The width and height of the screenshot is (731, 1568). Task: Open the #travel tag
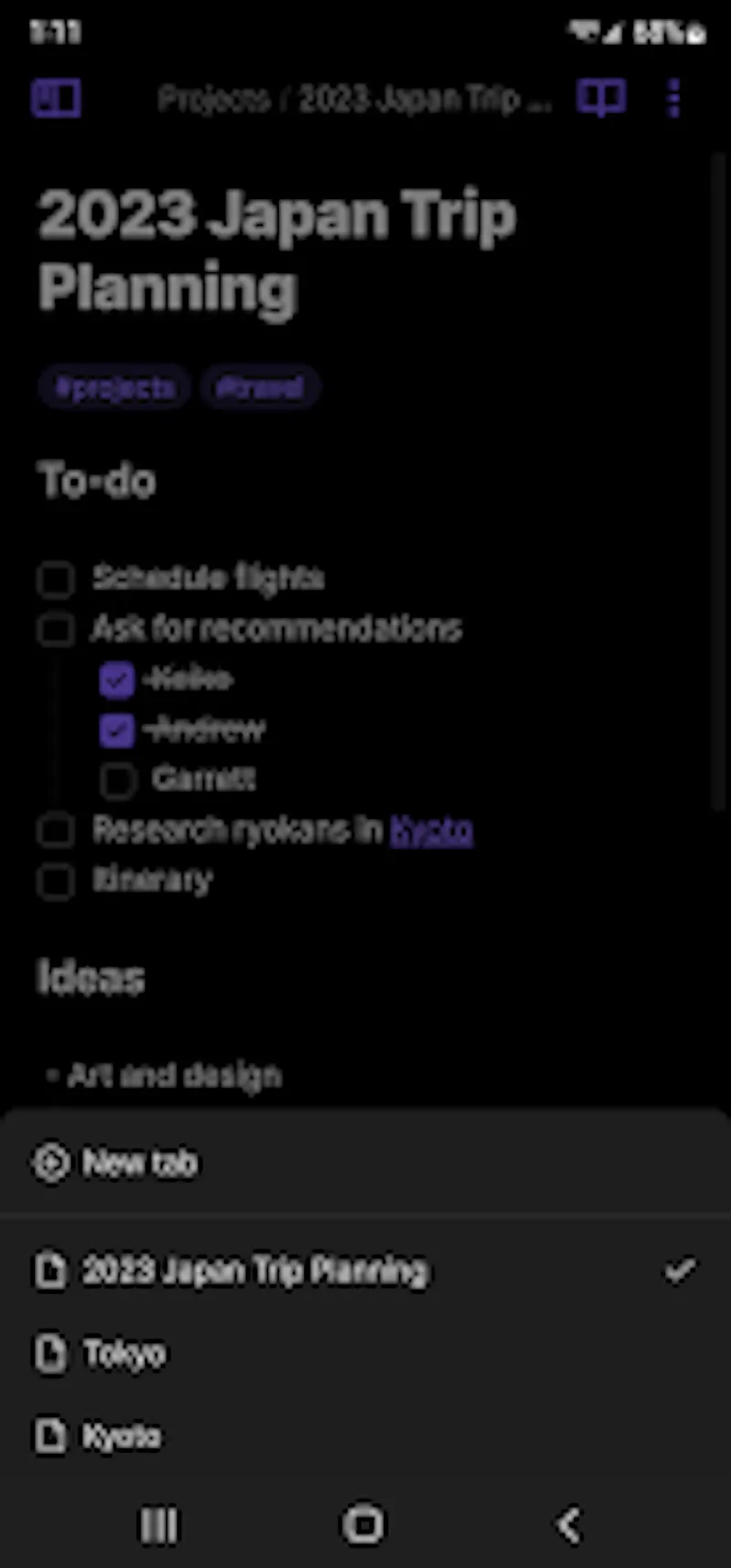[x=260, y=387]
